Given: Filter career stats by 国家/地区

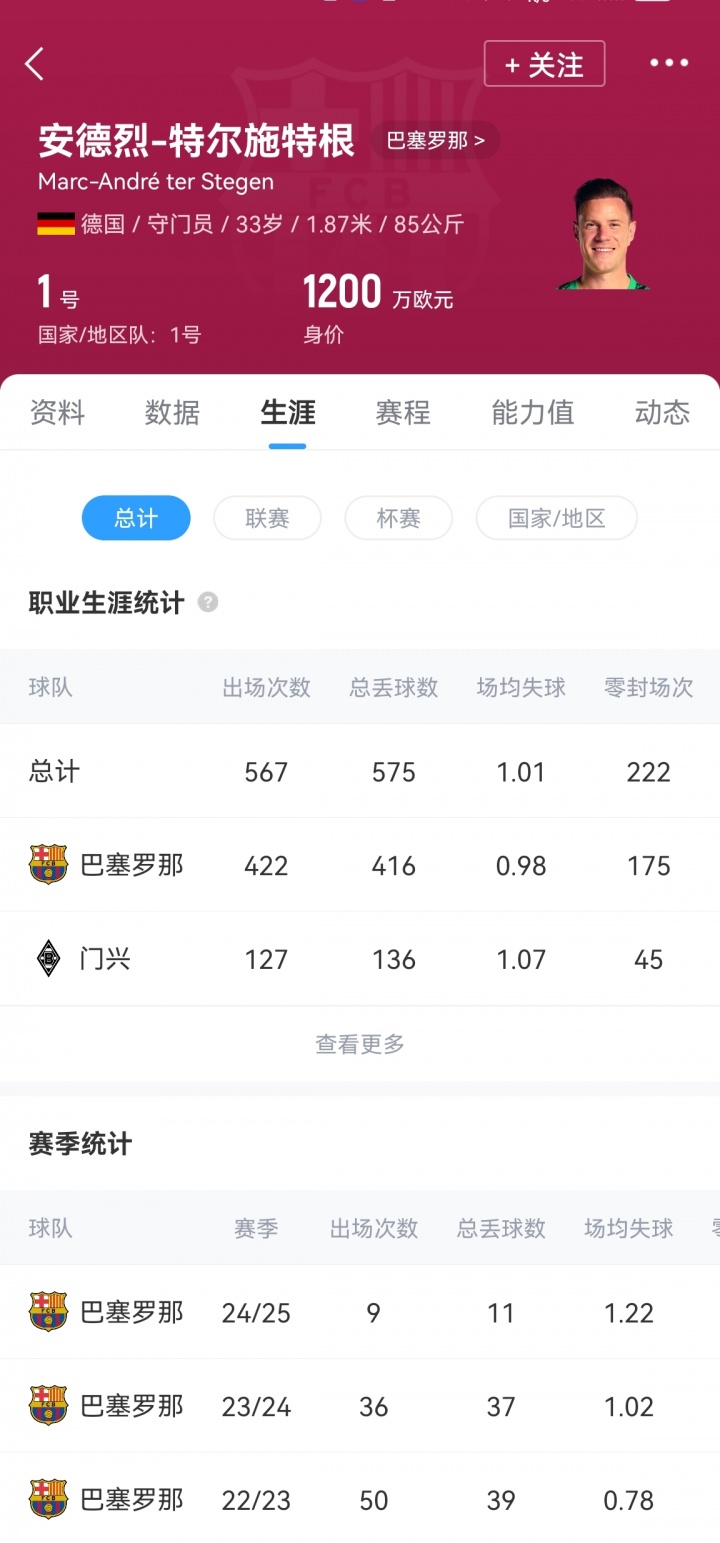Looking at the screenshot, I should 556,518.
